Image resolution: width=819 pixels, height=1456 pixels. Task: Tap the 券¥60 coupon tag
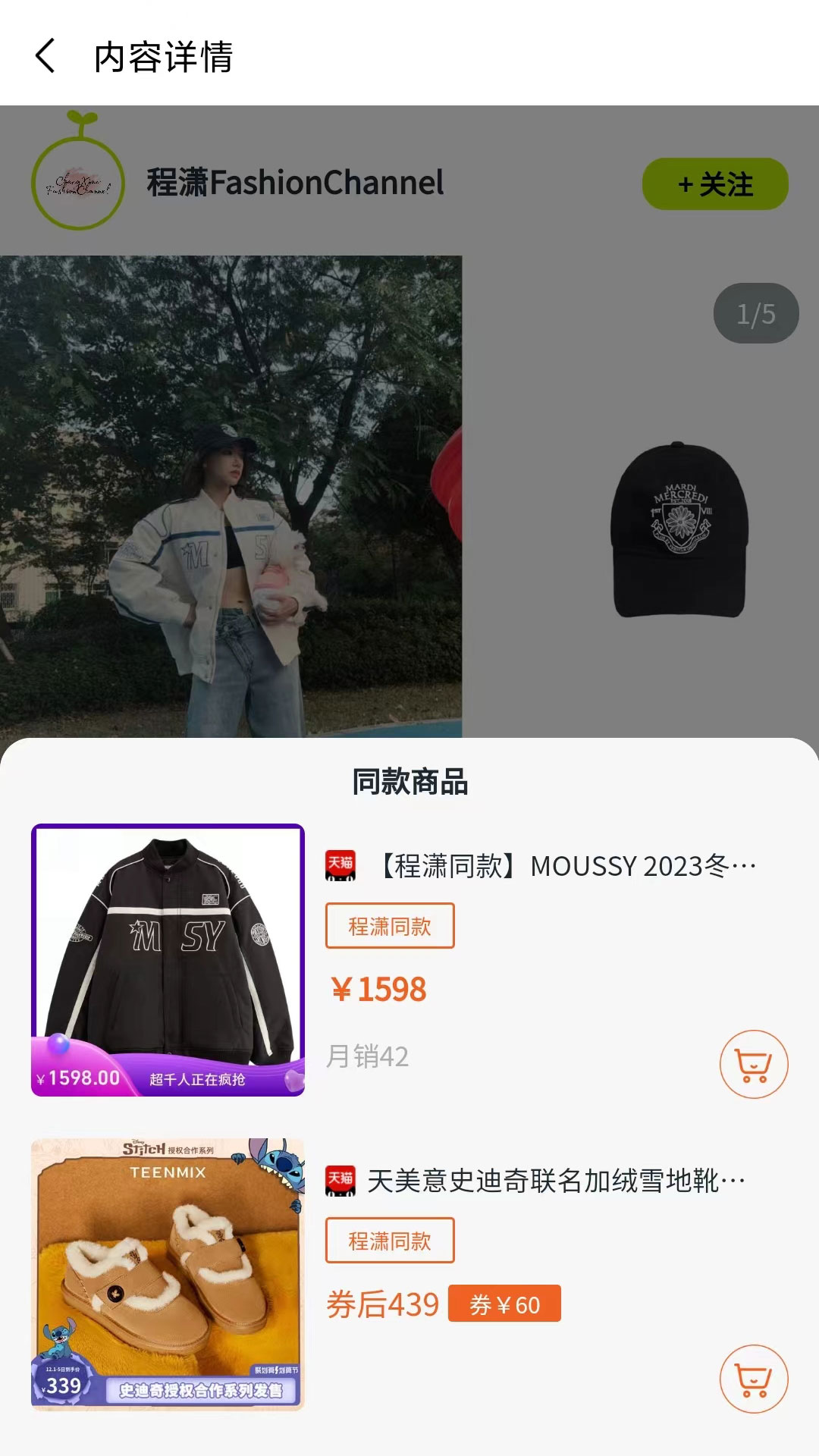(504, 1304)
